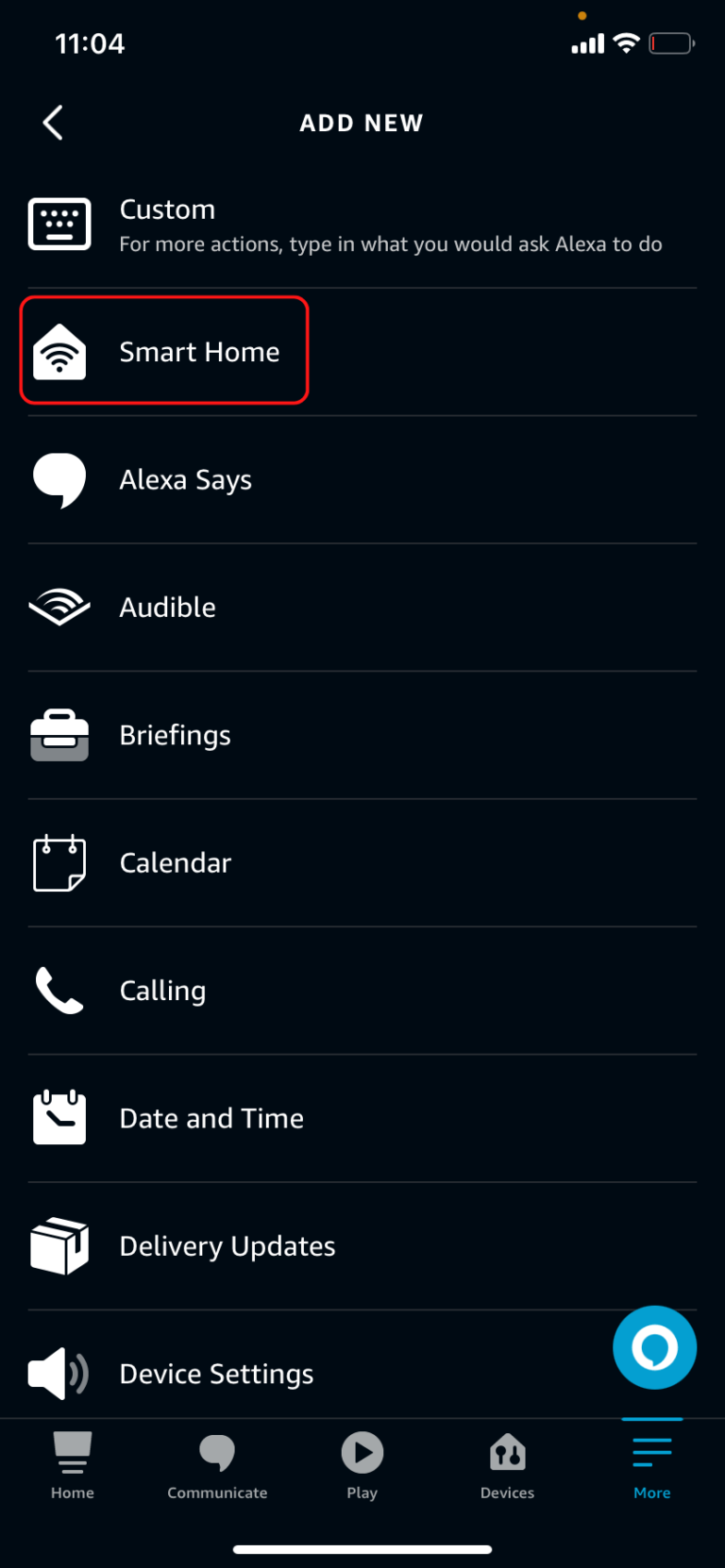
Task: Check battery status in the status bar
Action: (x=671, y=42)
